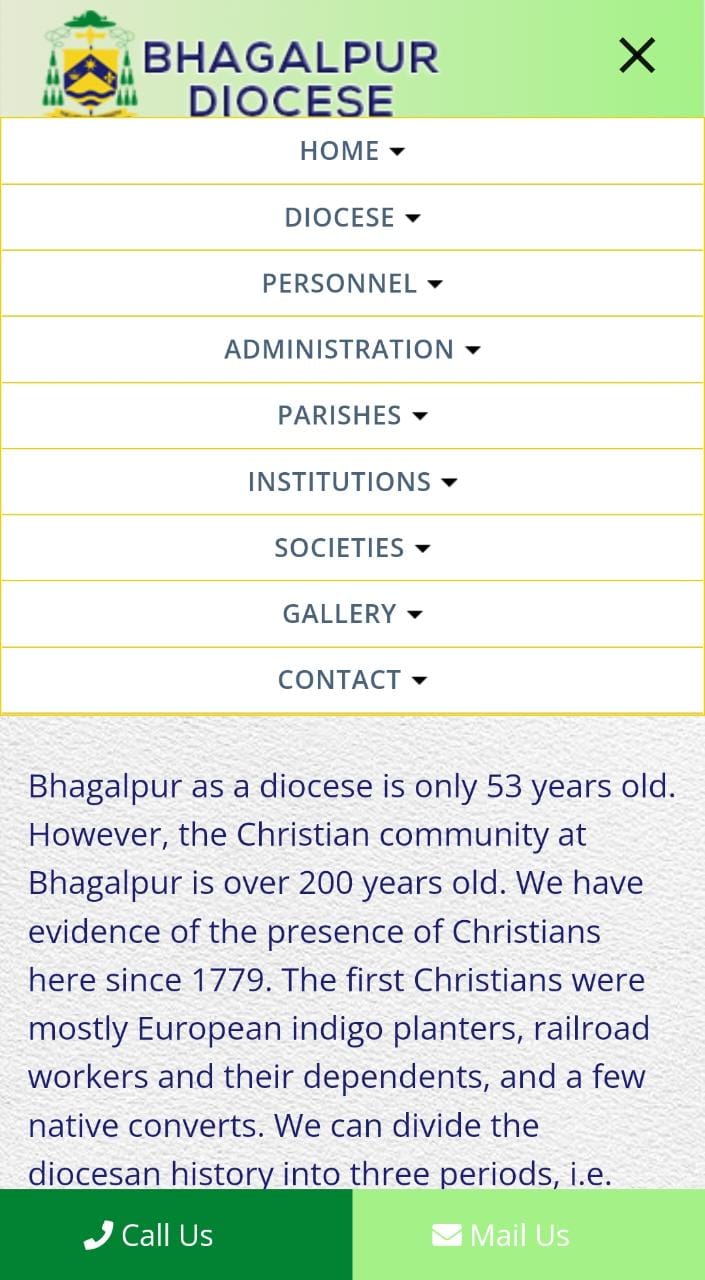
Task: Expand the Contact menu
Action: pyautogui.click(x=352, y=679)
